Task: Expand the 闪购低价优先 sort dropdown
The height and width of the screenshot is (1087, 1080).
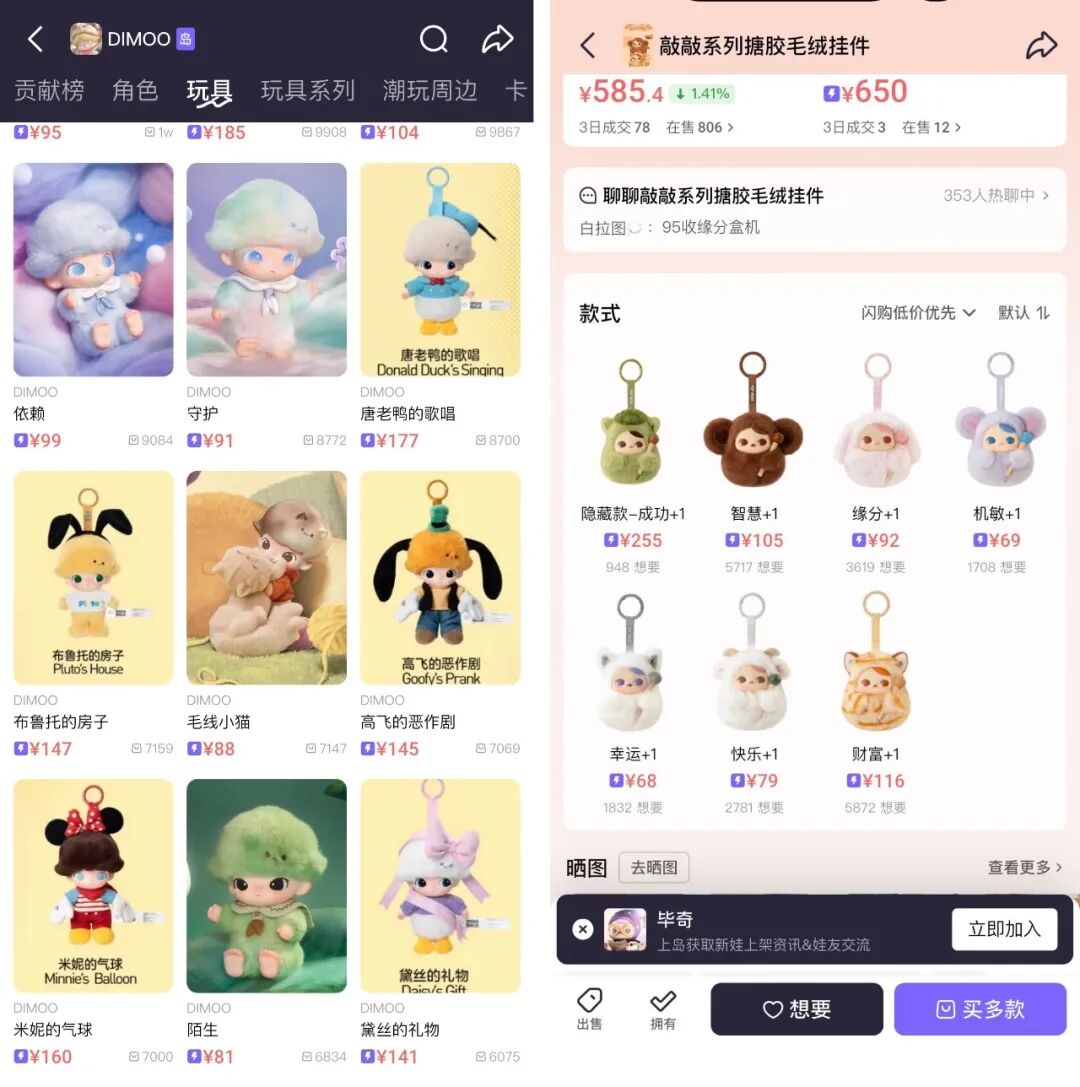Action: click(918, 313)
